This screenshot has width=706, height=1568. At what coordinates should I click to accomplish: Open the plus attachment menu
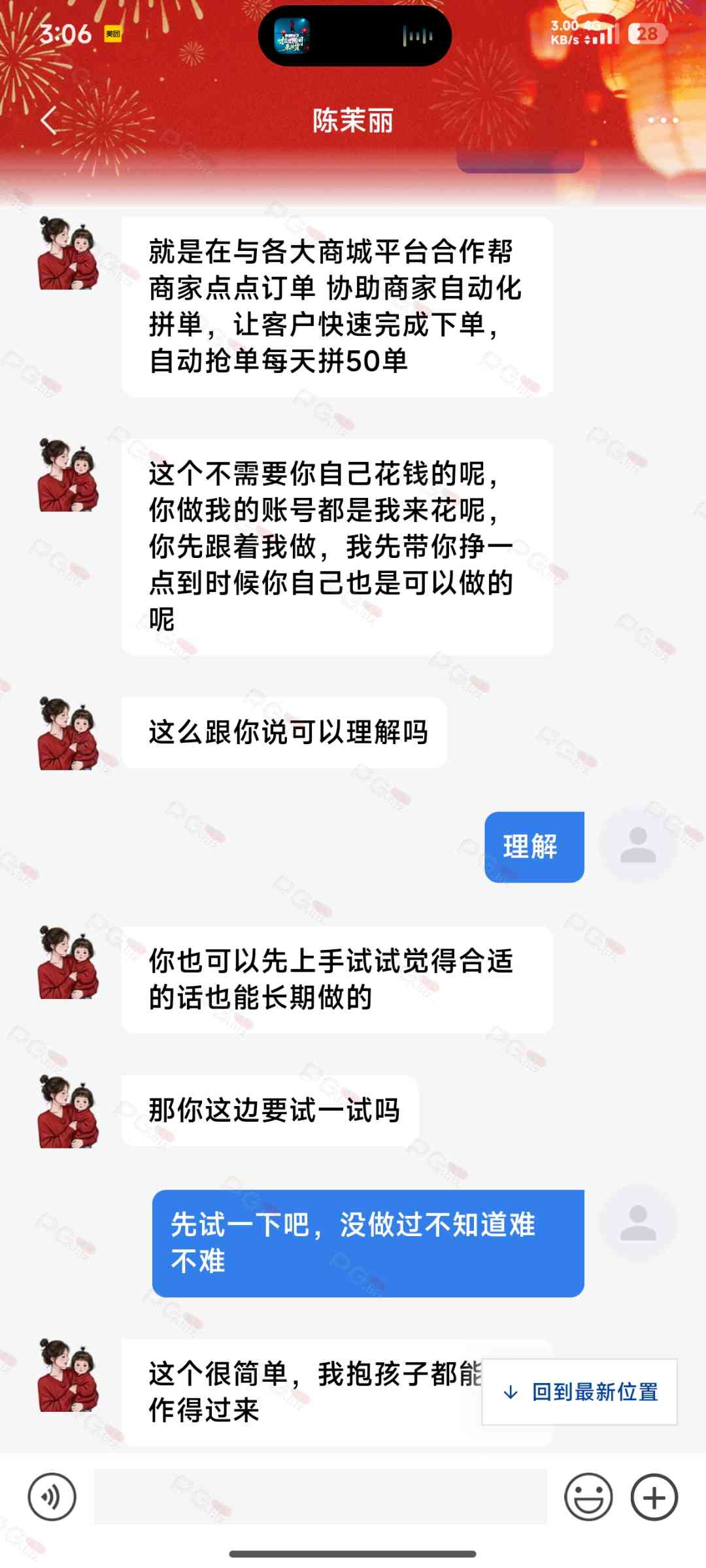(654, 1497)
